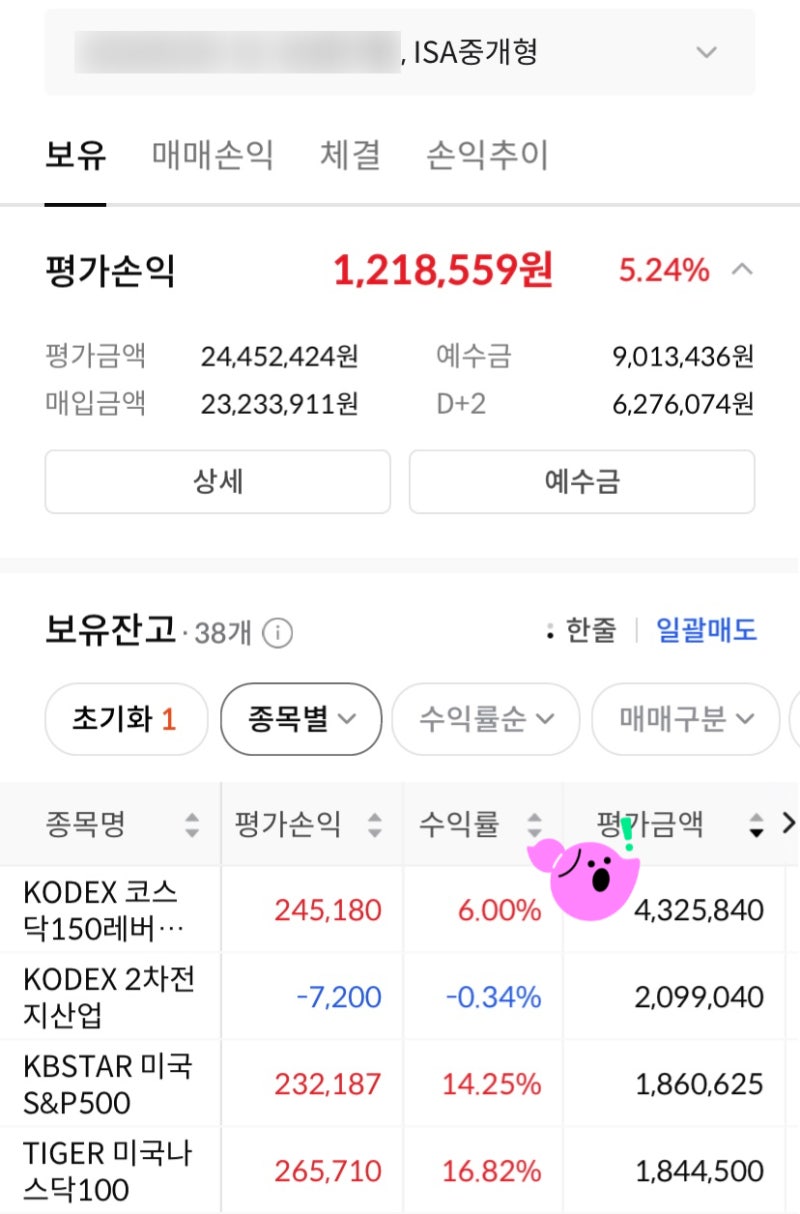Open the 종목별 sorting dropdown

[299, 718]
